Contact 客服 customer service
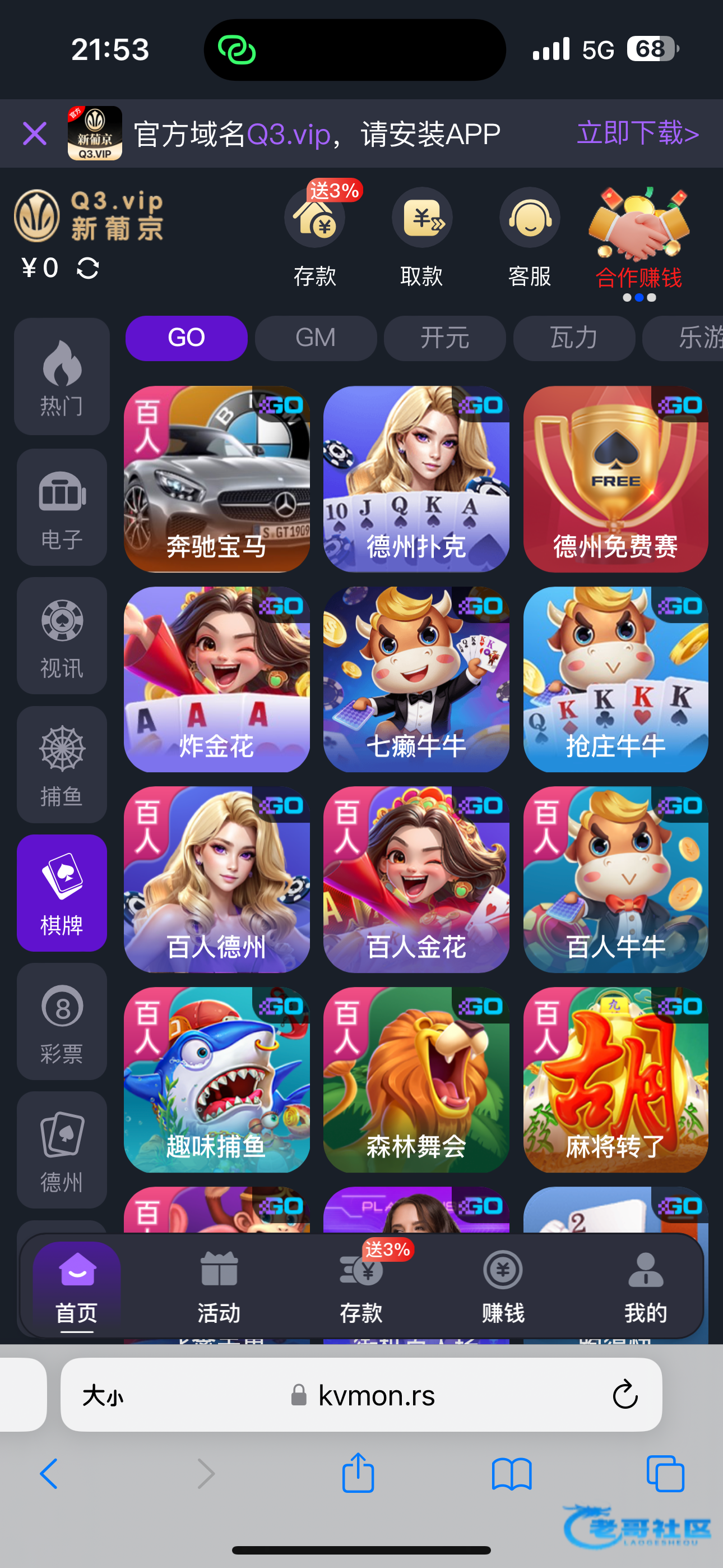The image size is (723, 1568). pyautogui.click(x=530, y=237)
